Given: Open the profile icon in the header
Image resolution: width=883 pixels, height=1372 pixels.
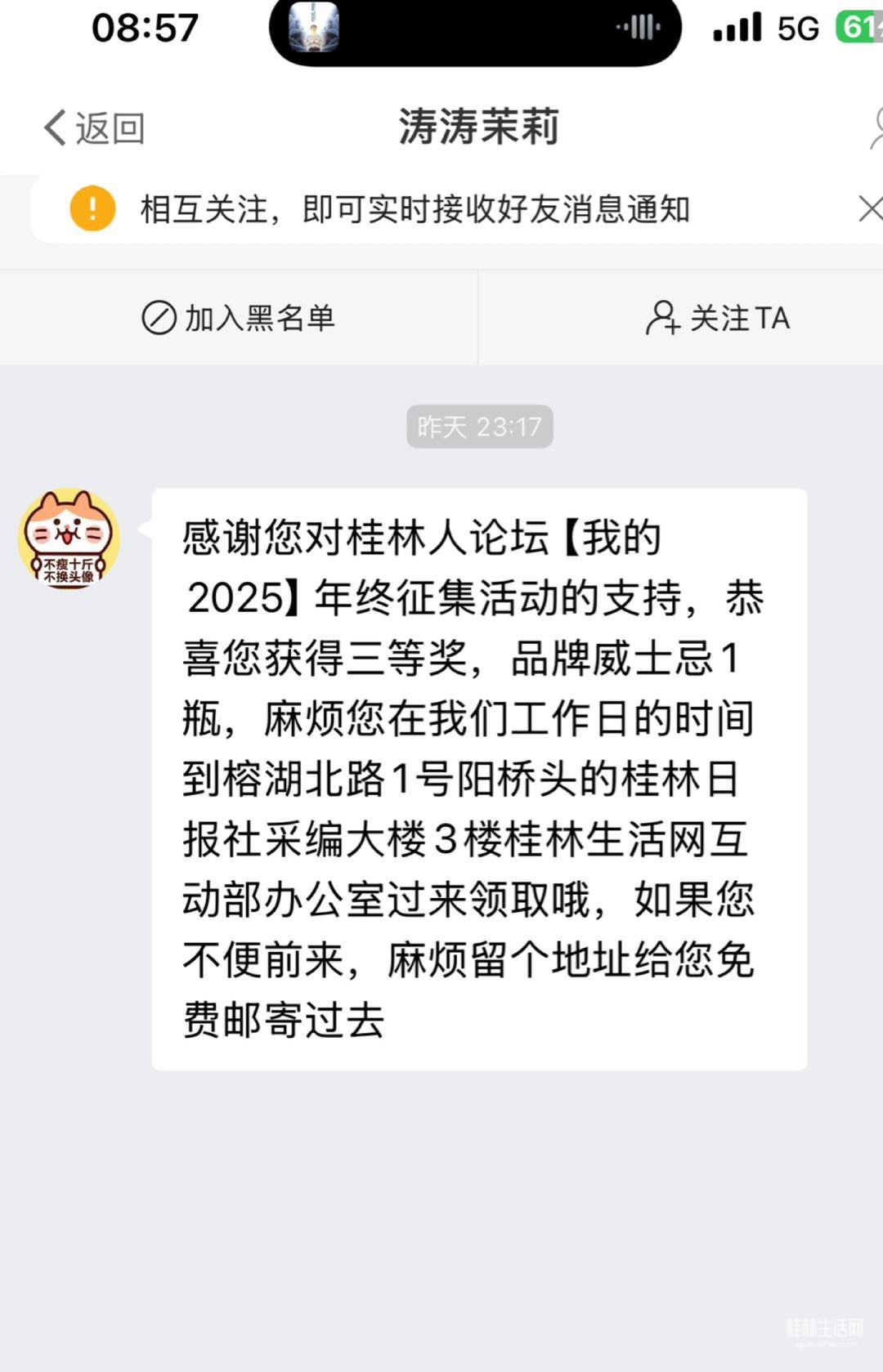Looking at the screenshot, I should tap(873, 128).
